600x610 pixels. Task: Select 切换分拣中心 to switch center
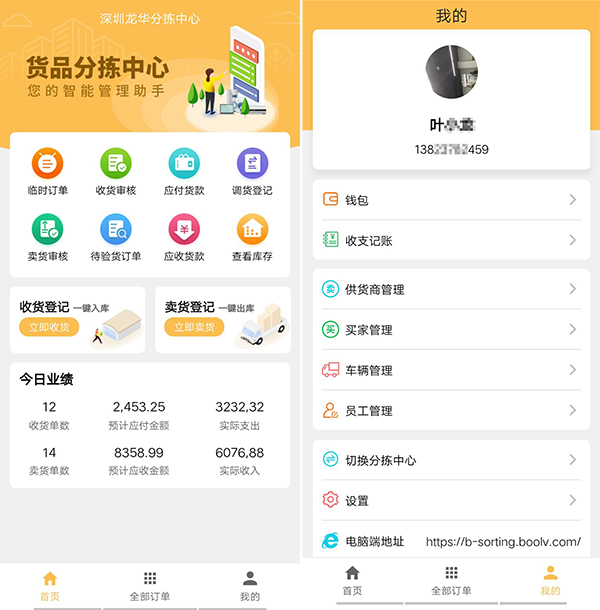(450, 460)
